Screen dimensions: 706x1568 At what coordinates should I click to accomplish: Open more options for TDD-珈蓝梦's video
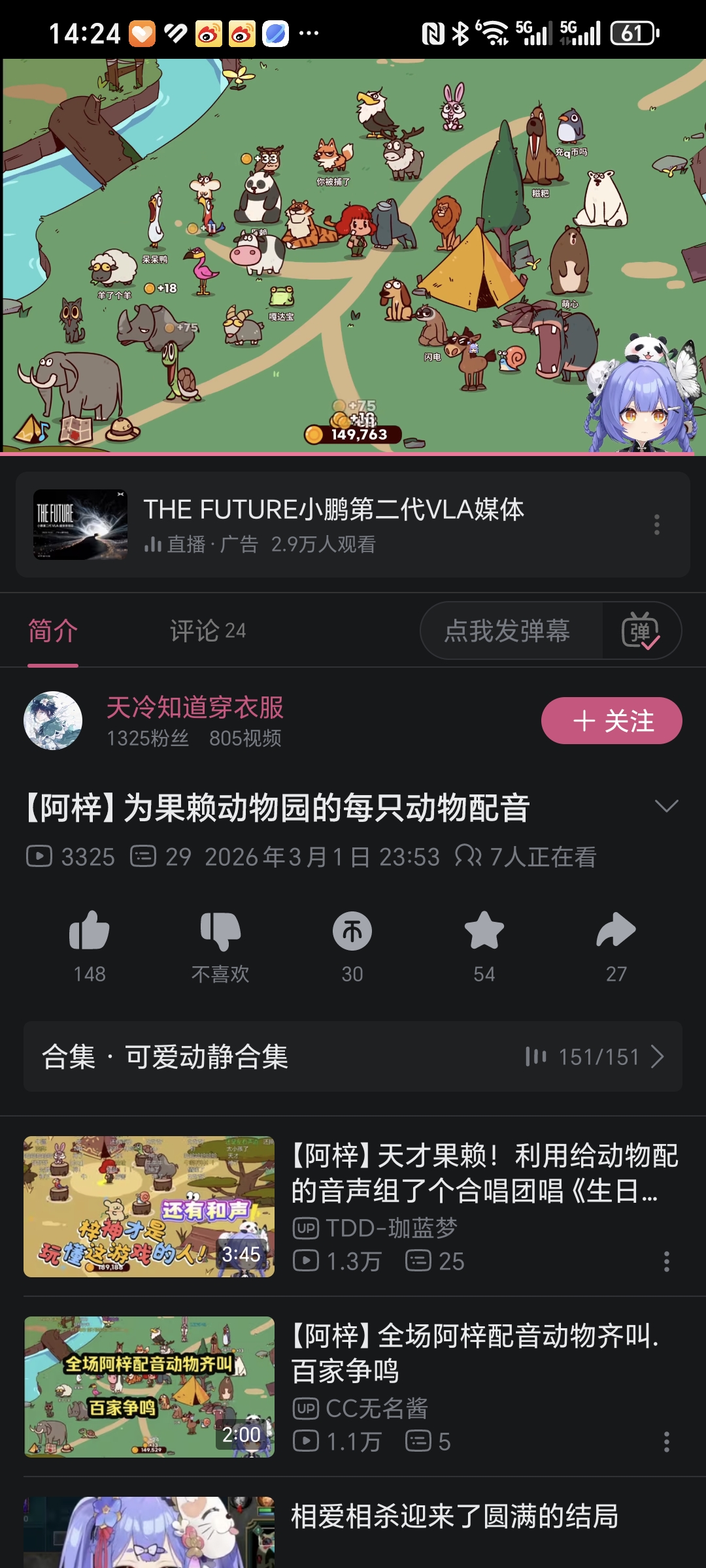pyautogui.click(x=666, y=1262)
